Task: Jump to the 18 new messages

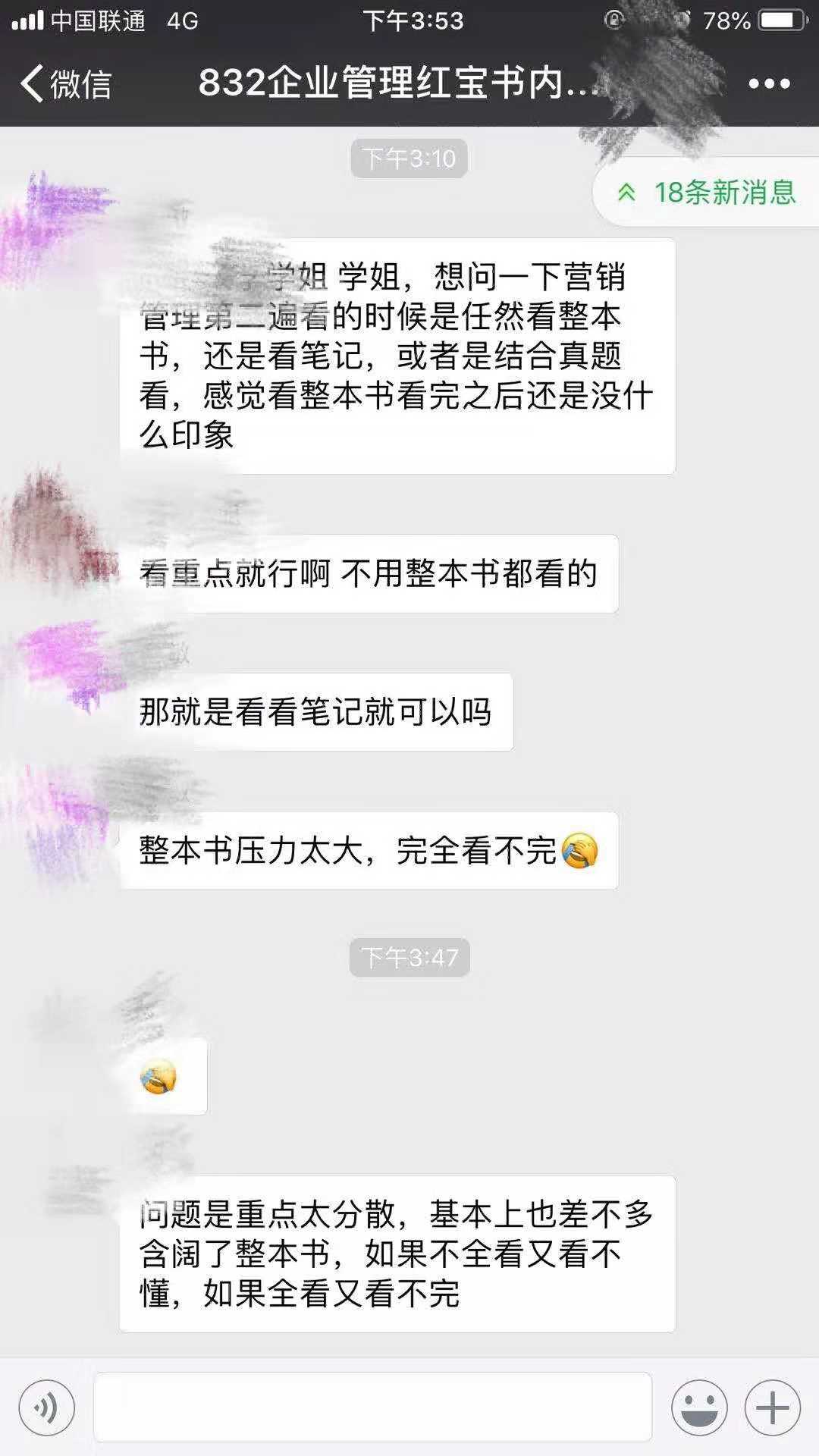Action: (x=707, y=193)
